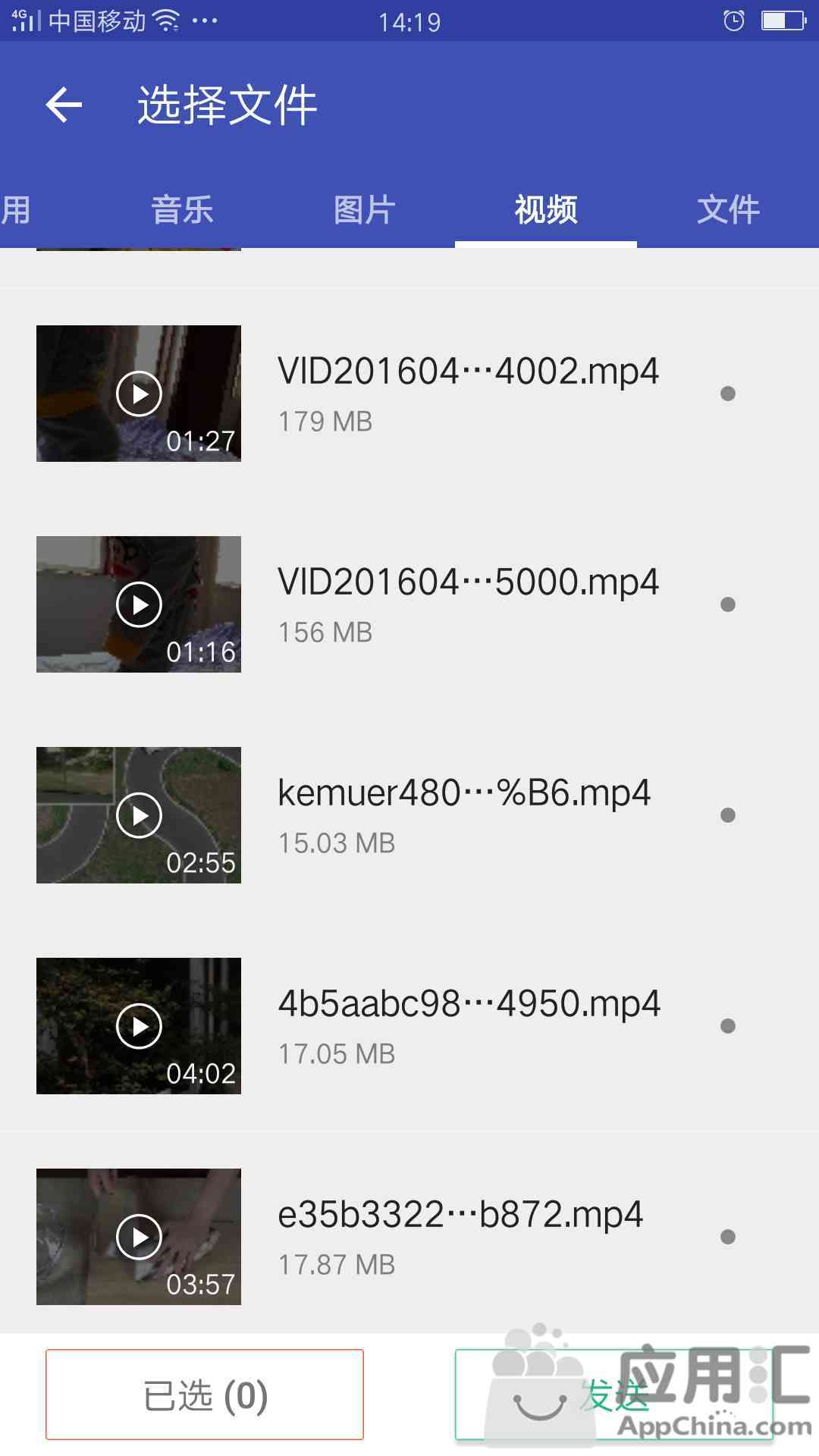Mark kemuer480…%B6.mp4 as selected
This screenshot has height=1456, width=819.
[x=728, y=815]
